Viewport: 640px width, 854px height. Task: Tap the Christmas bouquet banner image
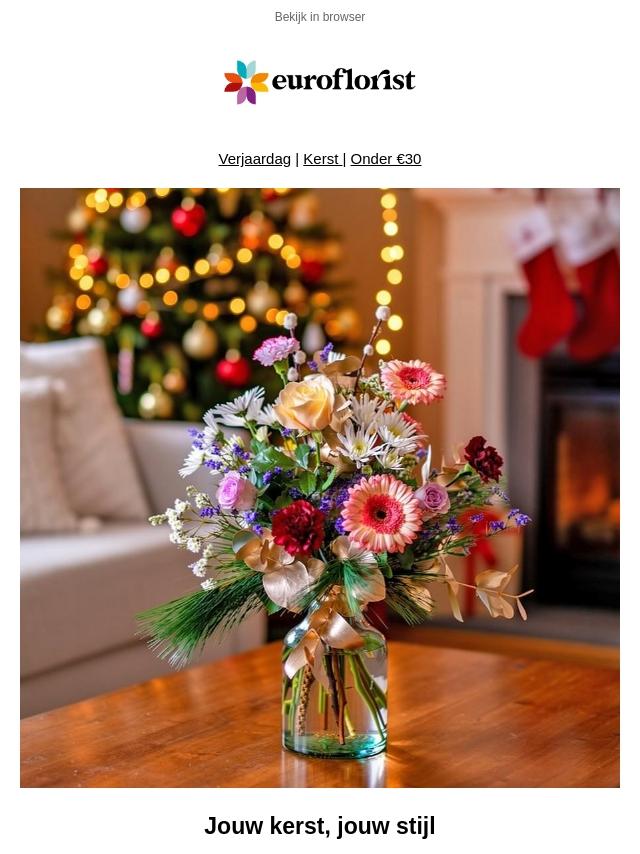320,488
